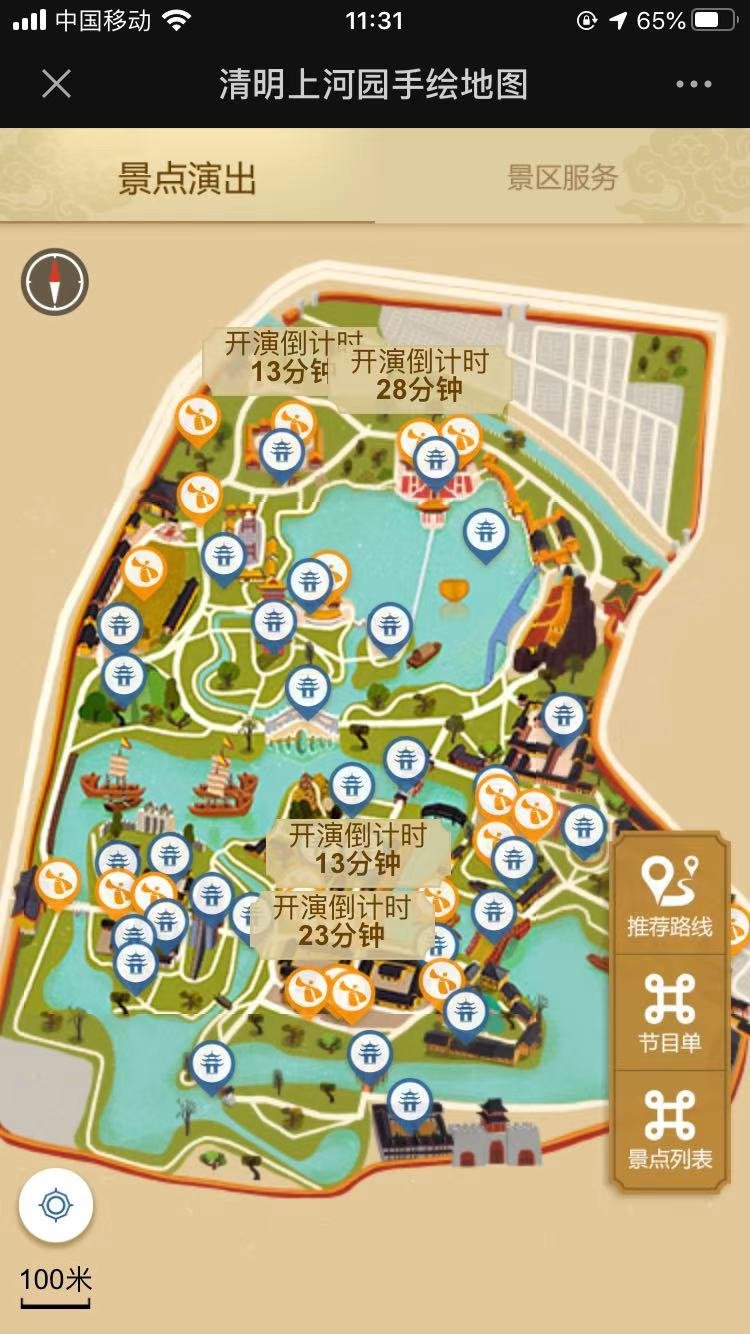The image size is (750, 1334).
Task: Open the 节目单 show schedule
Action: [x=669, y=1013]
